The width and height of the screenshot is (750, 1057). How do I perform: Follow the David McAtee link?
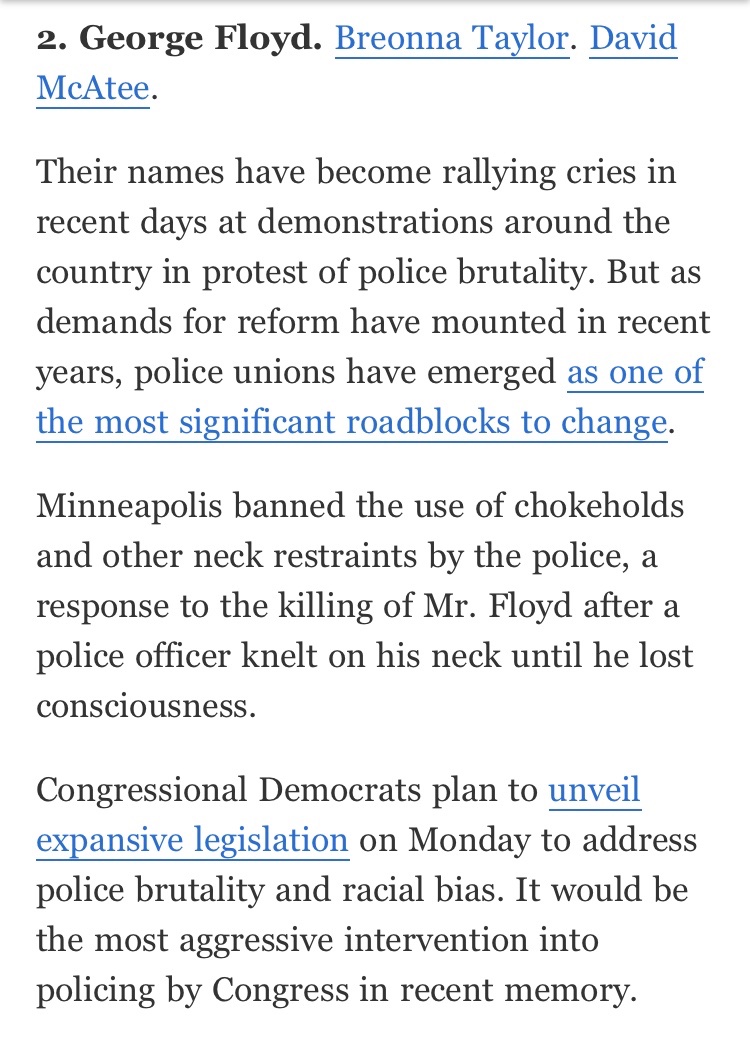point(633,38)
